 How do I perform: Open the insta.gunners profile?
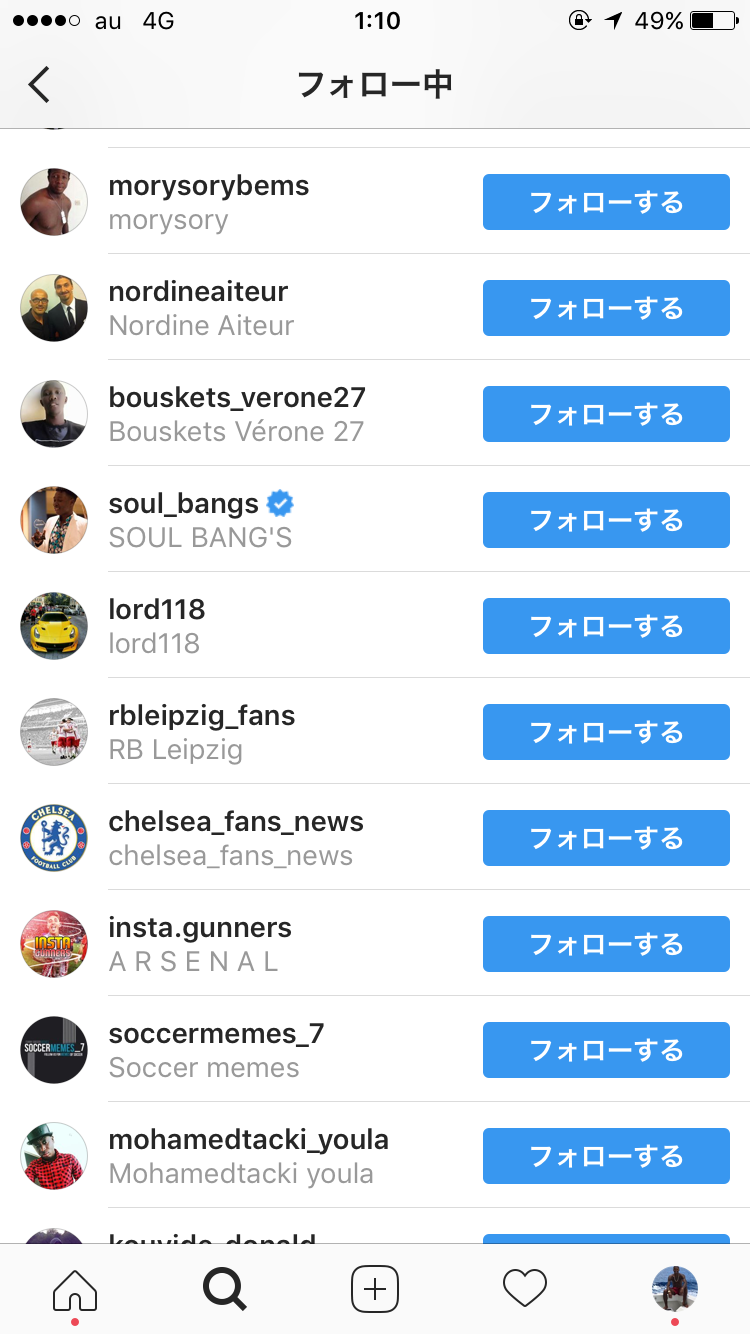click(200, 928)
